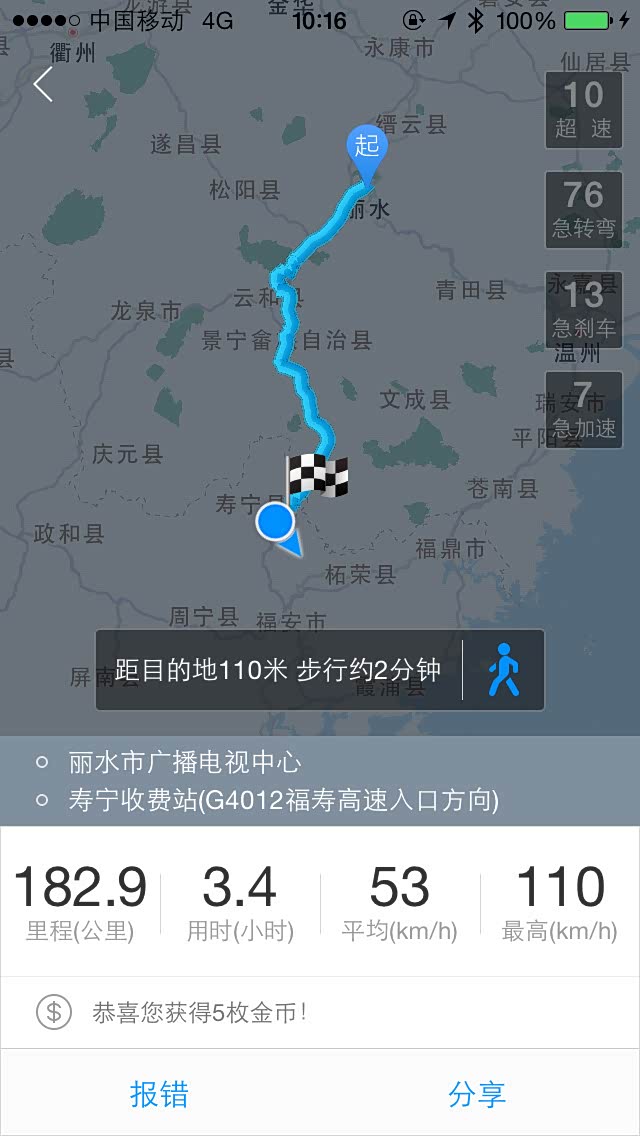640x1136 pixels.
Task: Open the 急加速 rapid acceleration events
Action: (584, 410)
